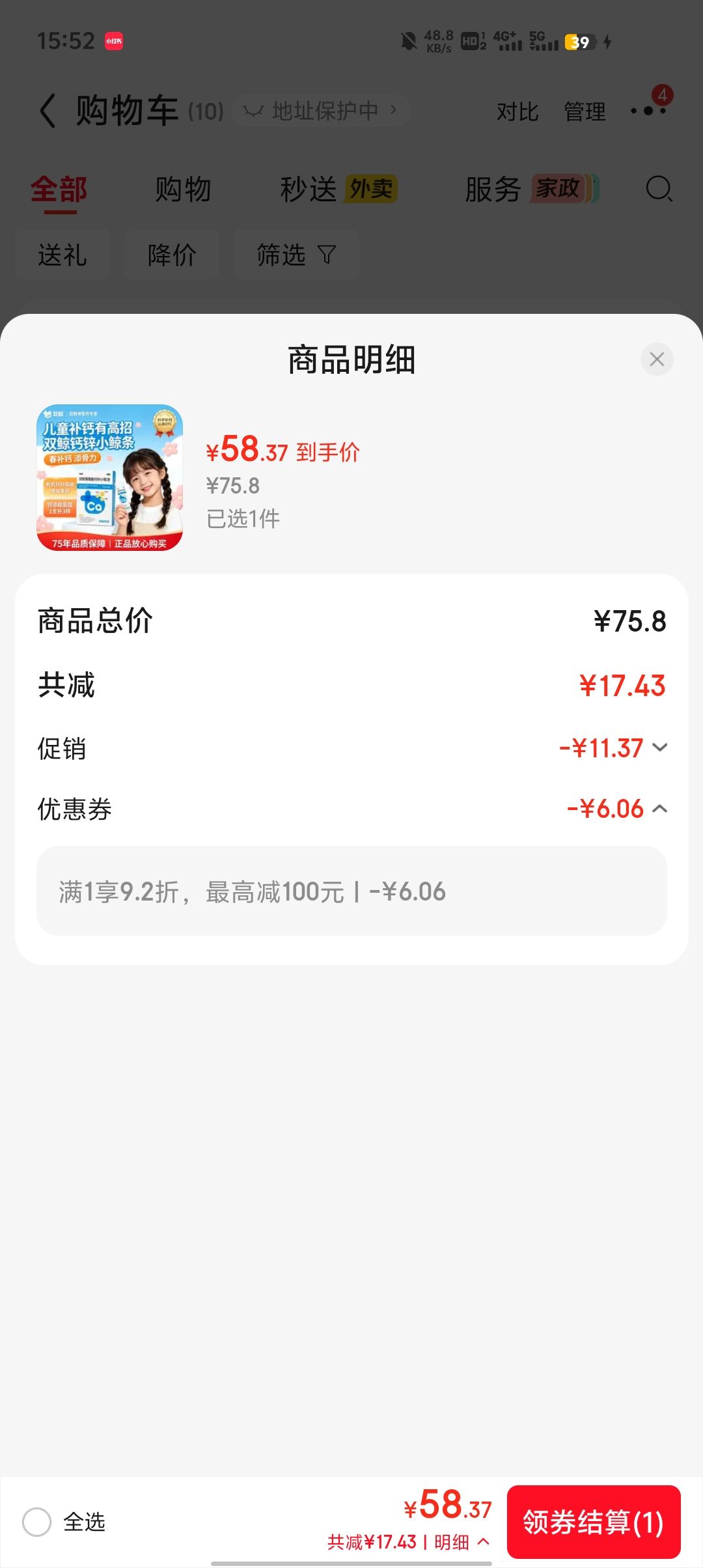Close the 商品明细 sheet
The width and height of the screenshot is (703, 1568).
coord(657,359)
